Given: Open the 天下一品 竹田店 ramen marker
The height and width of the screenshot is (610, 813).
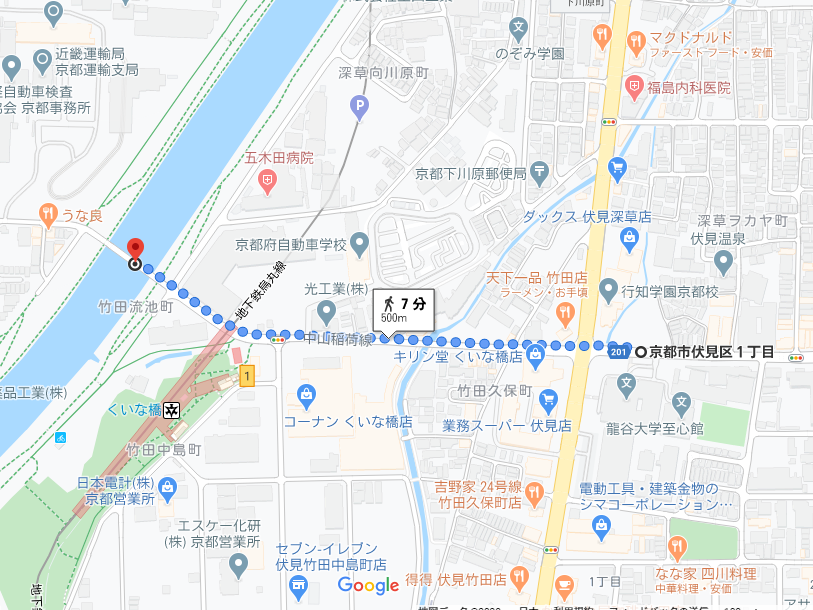Looking at the screenshot, I should [565, 312].
